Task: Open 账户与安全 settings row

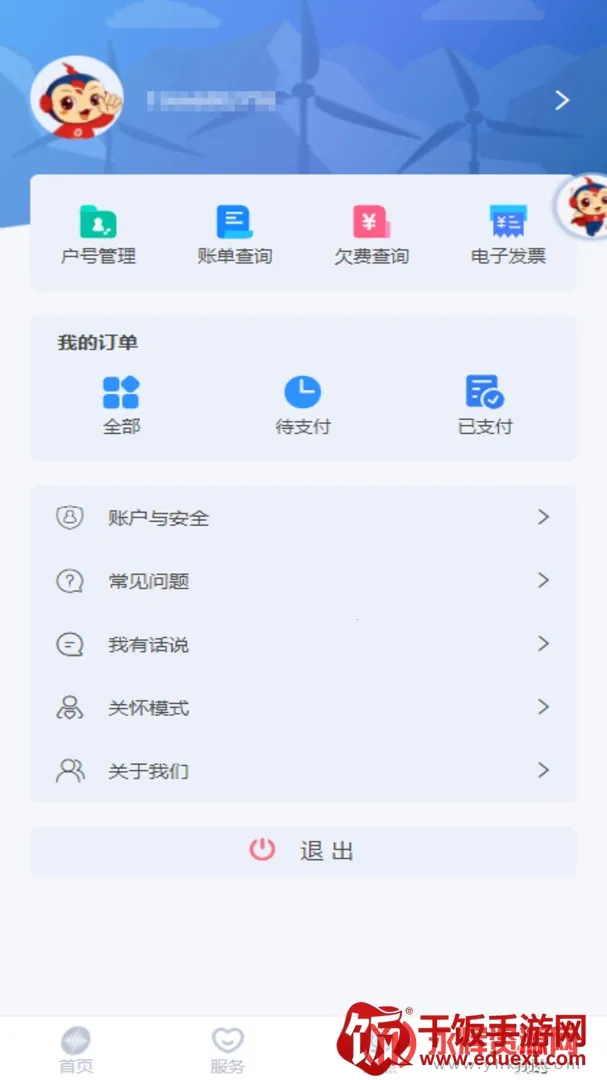Action: click(303, 518)
